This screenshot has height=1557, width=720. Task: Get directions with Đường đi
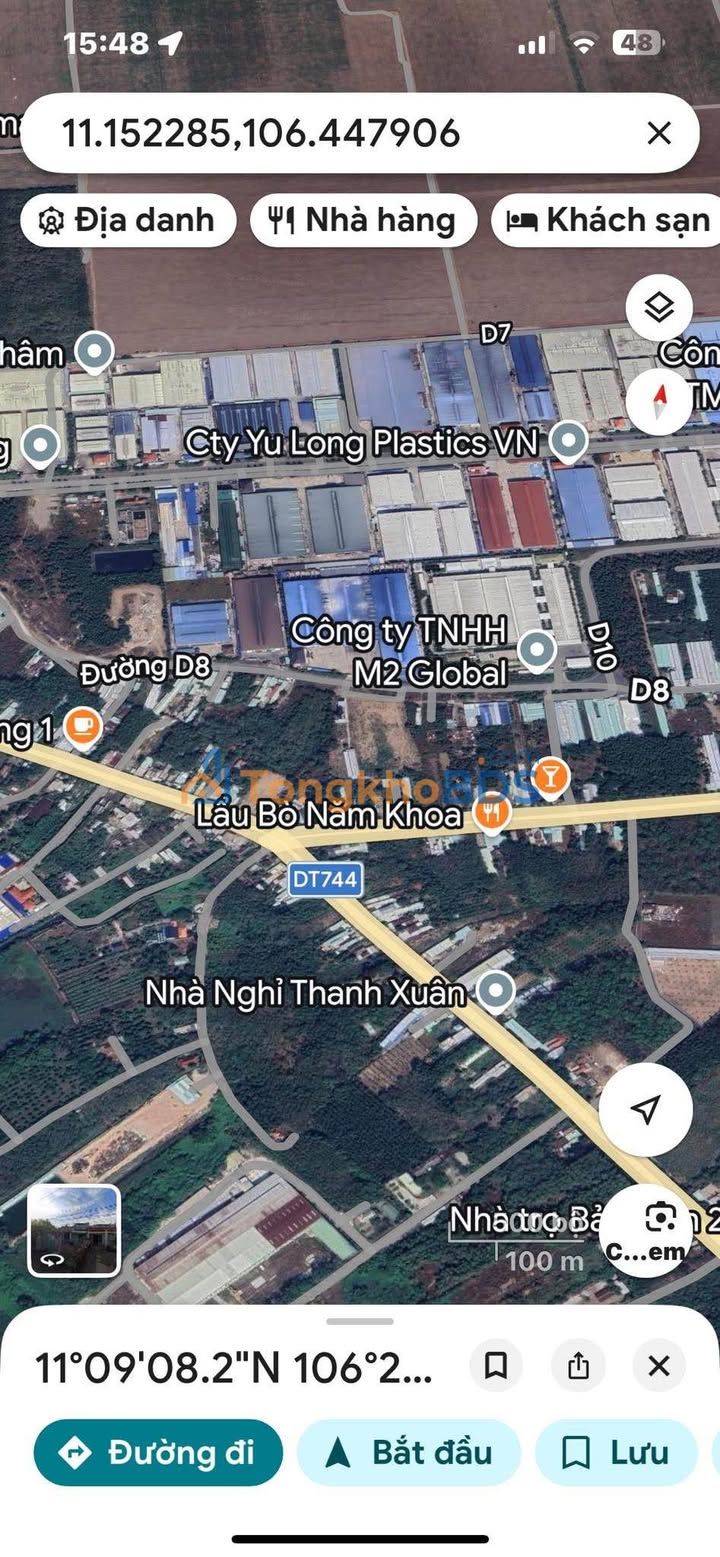pos(158,1452)
